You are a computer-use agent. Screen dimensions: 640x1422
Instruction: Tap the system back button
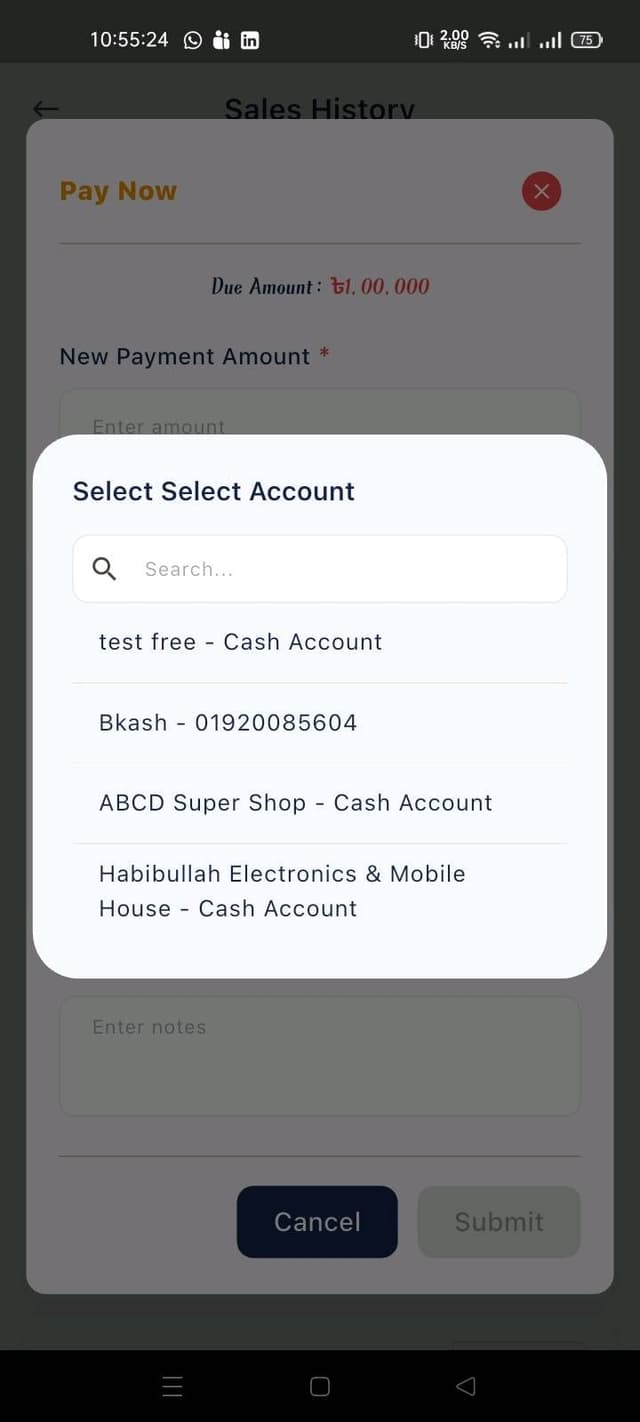pyautogui.click(x=465, y=1386)
